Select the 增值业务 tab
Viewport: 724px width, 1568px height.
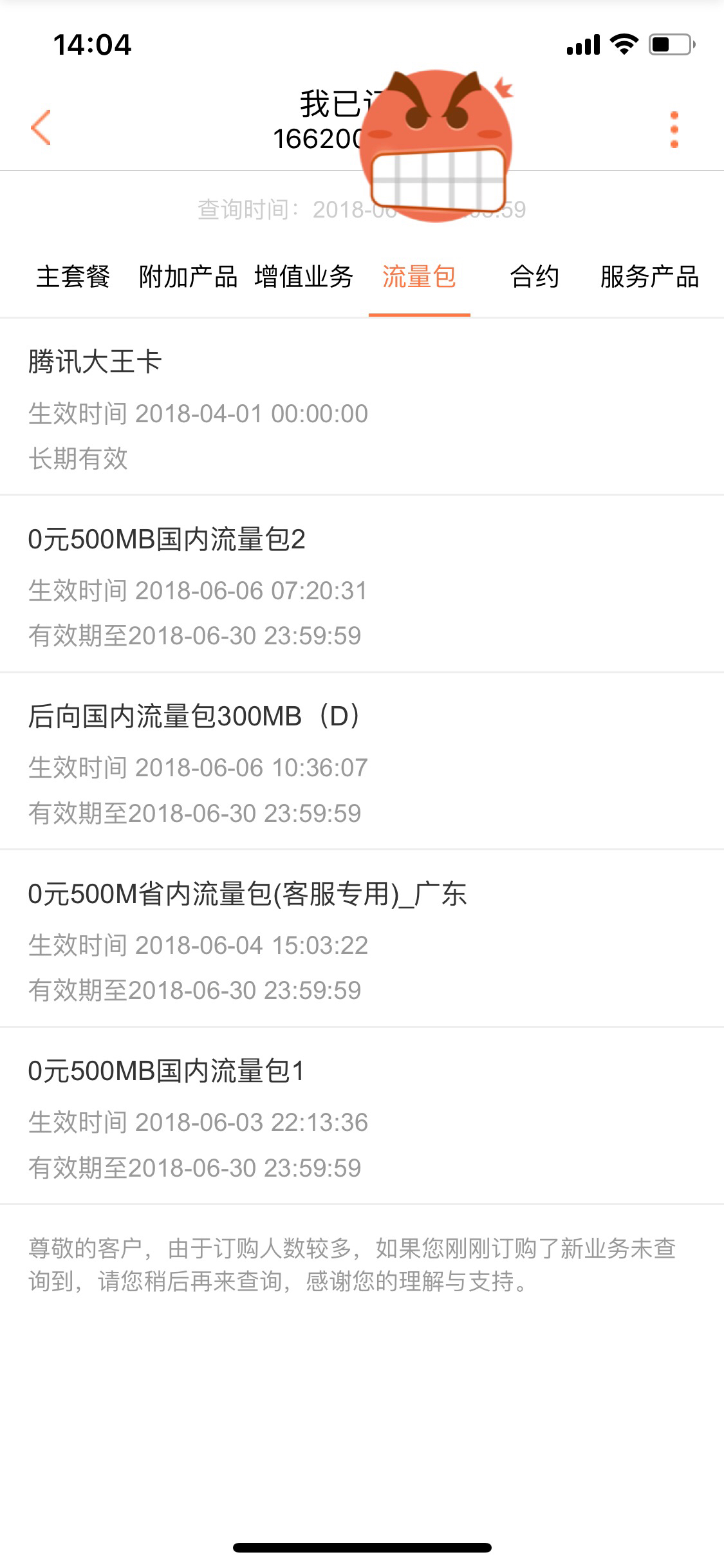pyautogui.click(x=304, y=277)
